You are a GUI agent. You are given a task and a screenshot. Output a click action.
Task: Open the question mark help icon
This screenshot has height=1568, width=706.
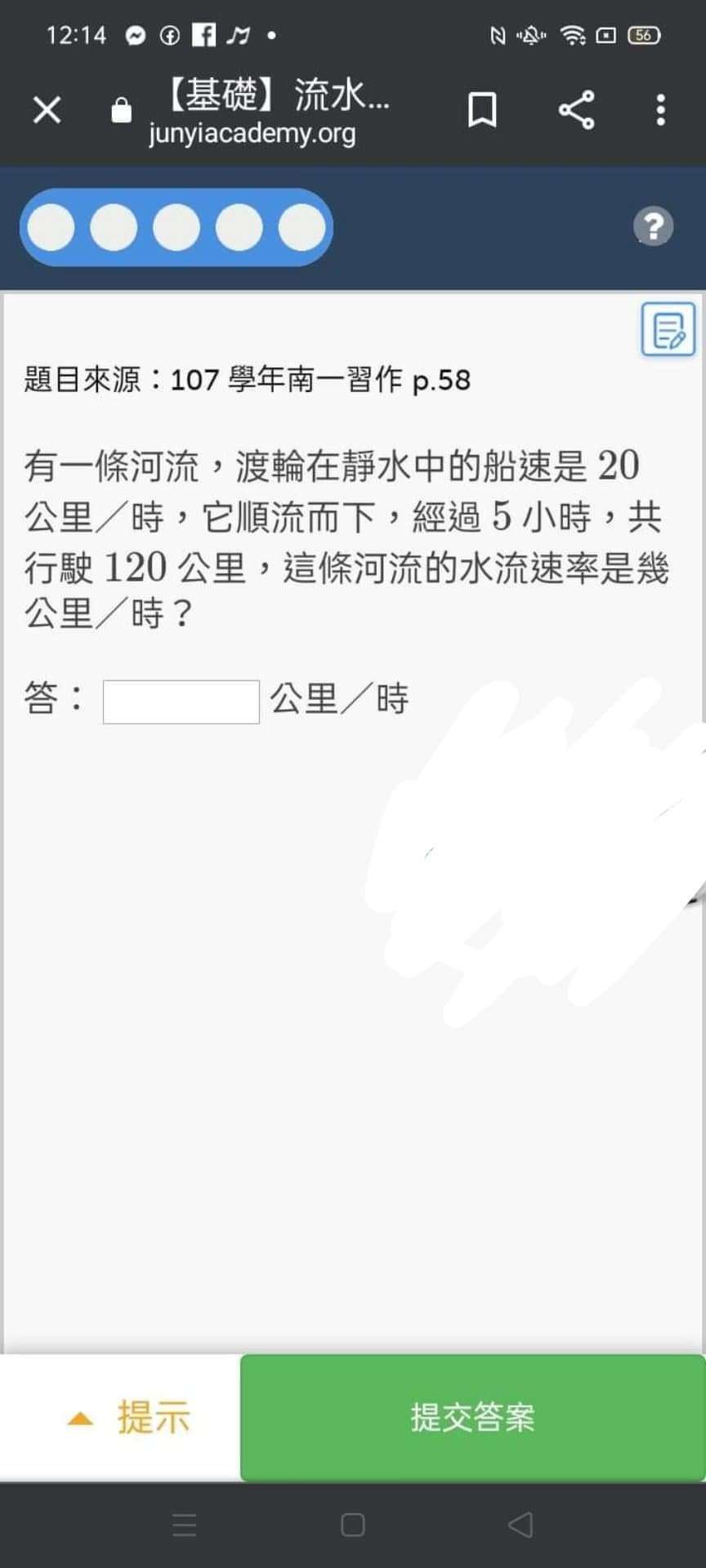click(653, 226)
